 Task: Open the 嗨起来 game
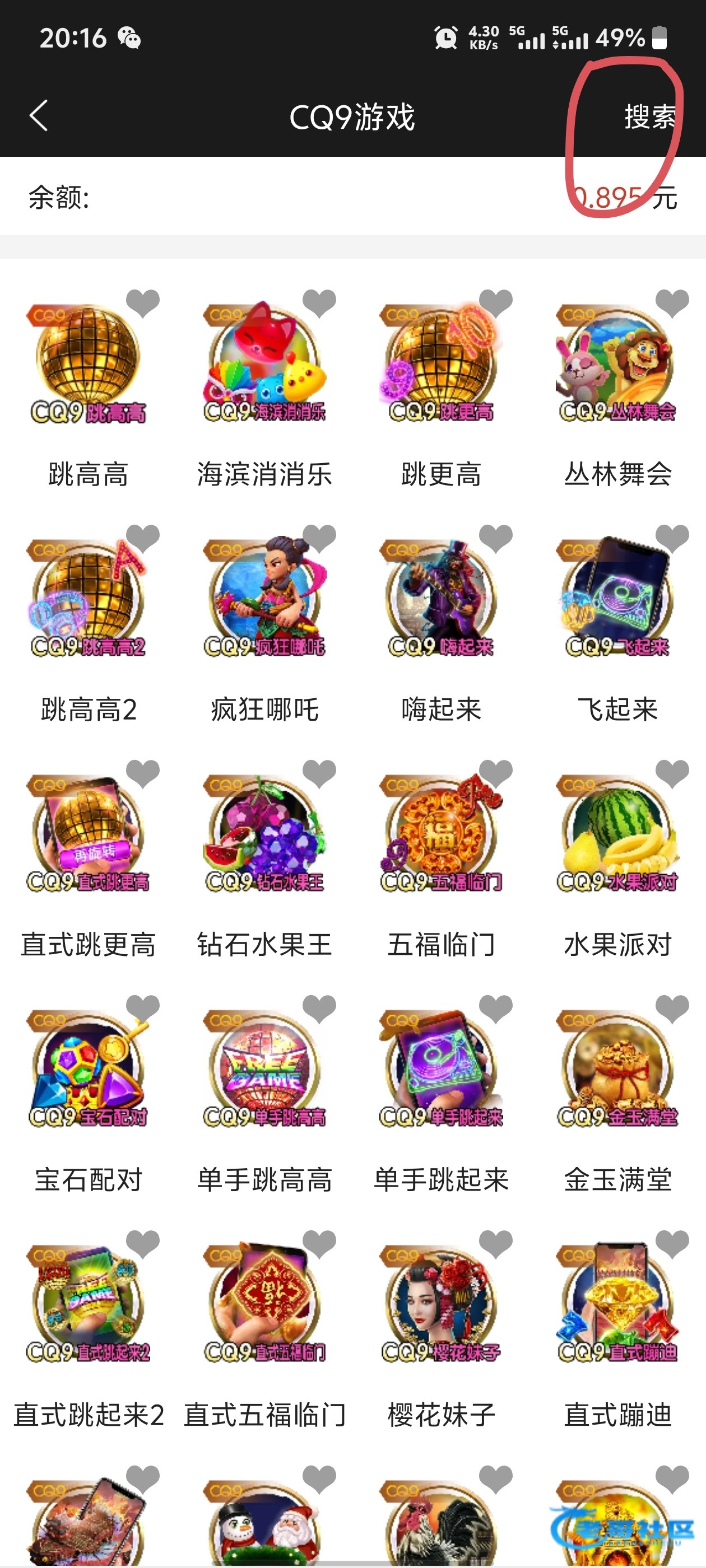pos(441,600)
